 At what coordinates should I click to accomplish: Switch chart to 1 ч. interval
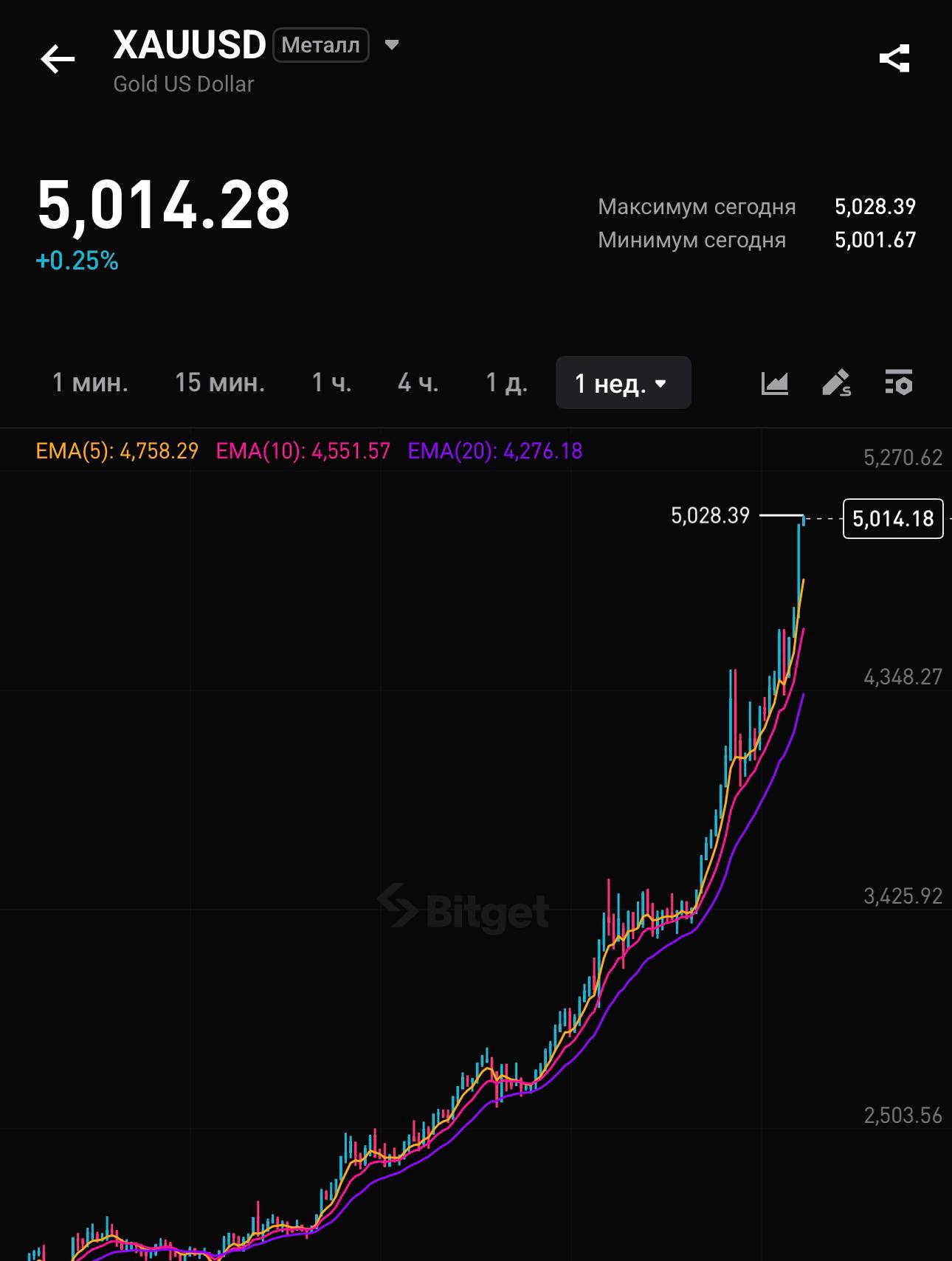pos(331,382)
